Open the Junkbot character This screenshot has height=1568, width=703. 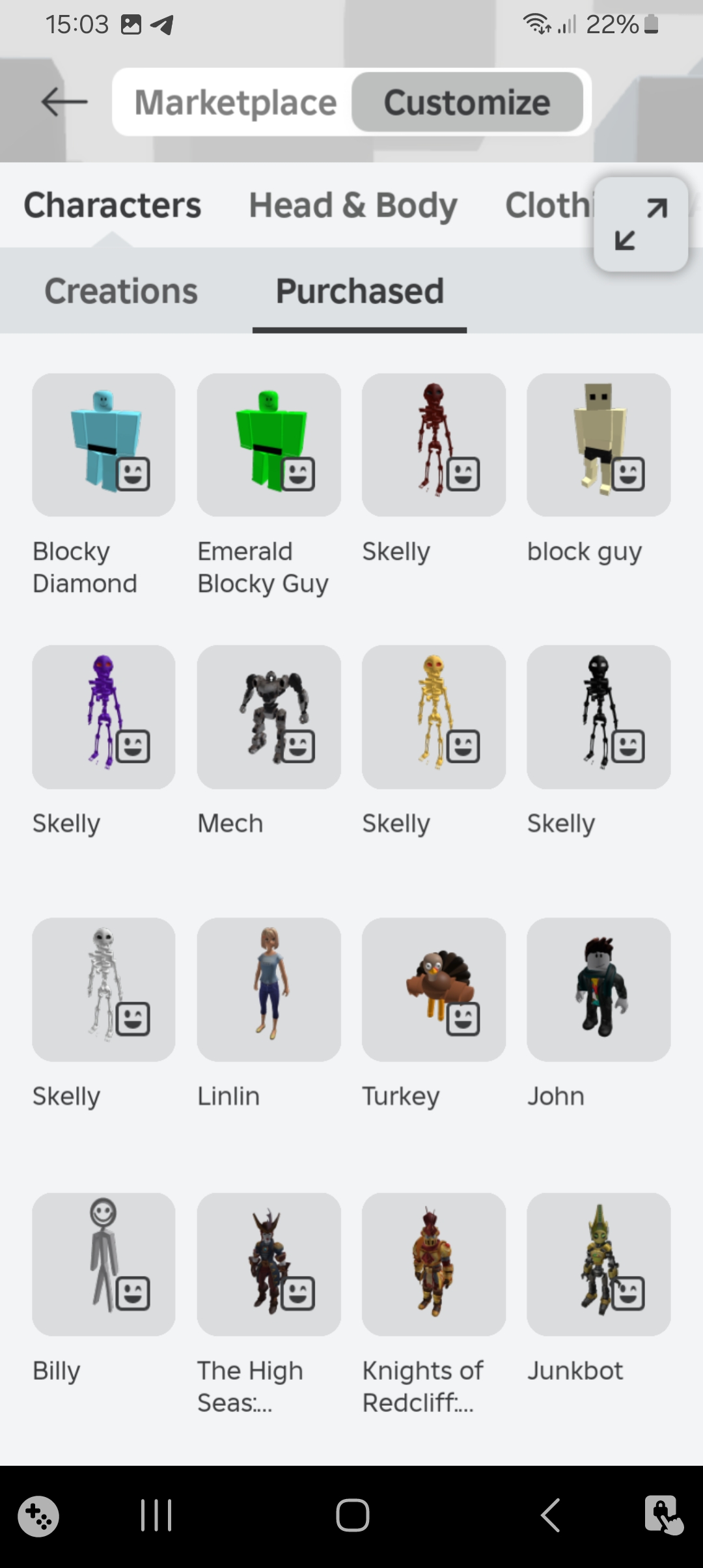[598, 1264]
